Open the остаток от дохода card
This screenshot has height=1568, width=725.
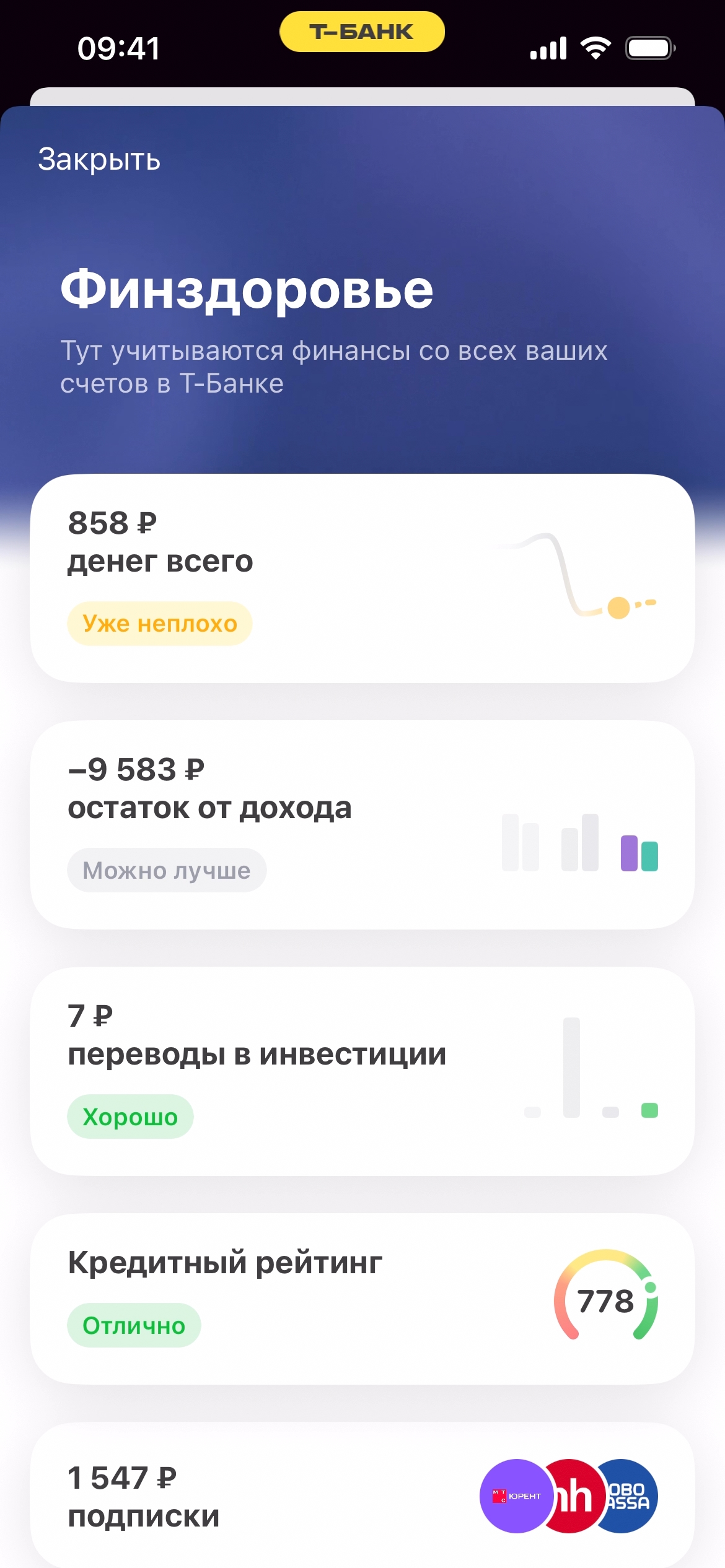pos(362,824)
